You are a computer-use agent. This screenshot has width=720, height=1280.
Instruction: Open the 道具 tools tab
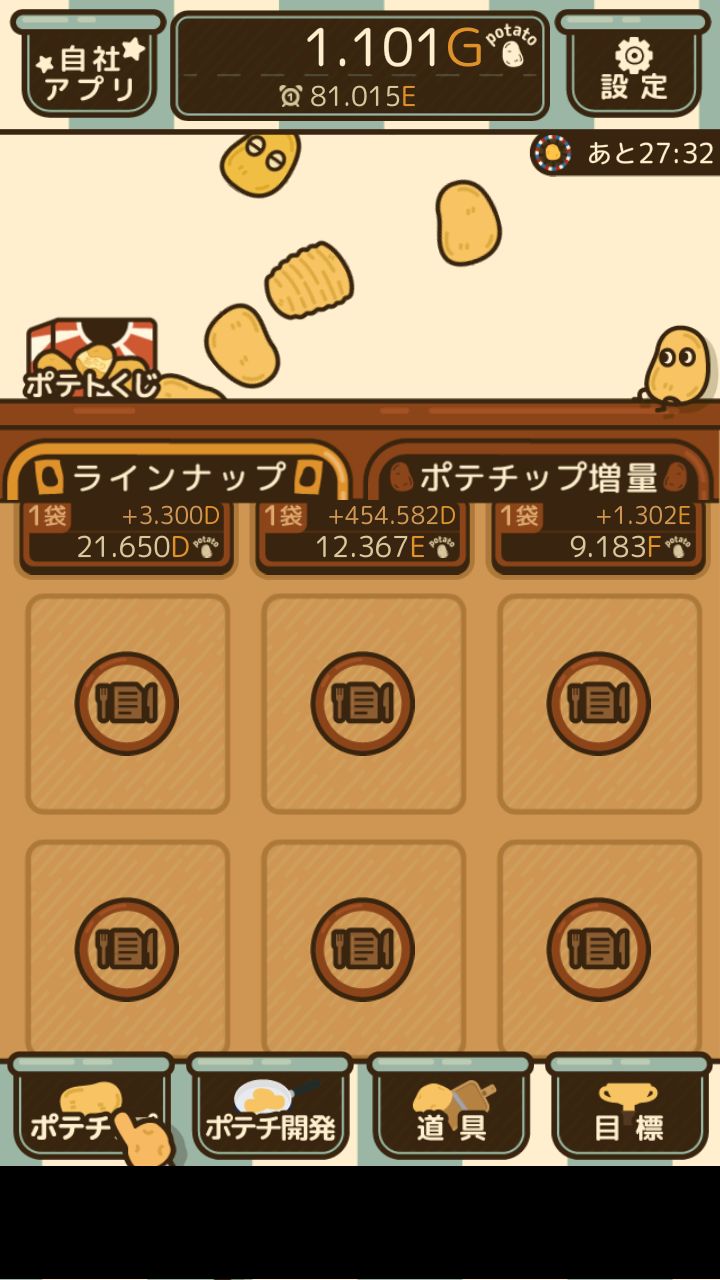(x=451, y=1112)
